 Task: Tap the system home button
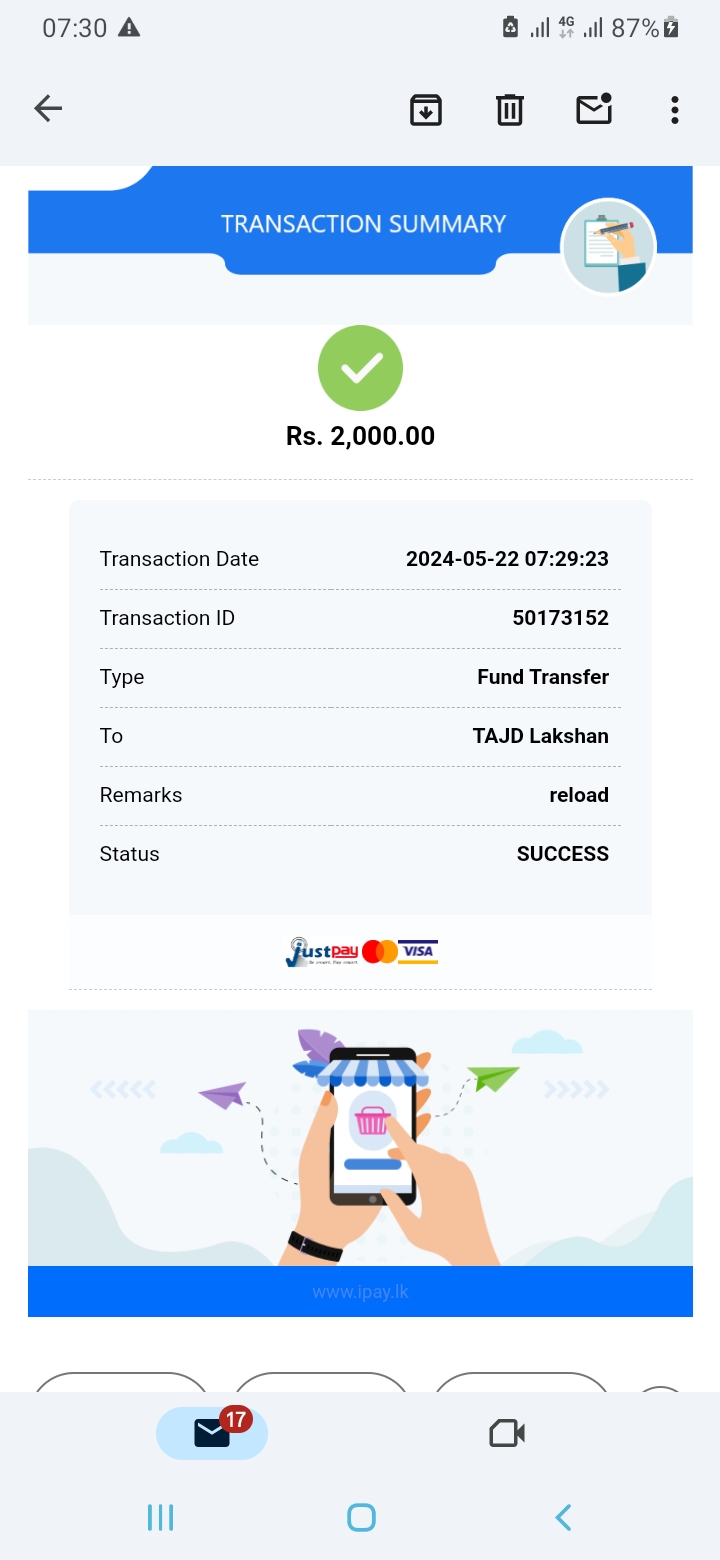(x=361, y=1517)
